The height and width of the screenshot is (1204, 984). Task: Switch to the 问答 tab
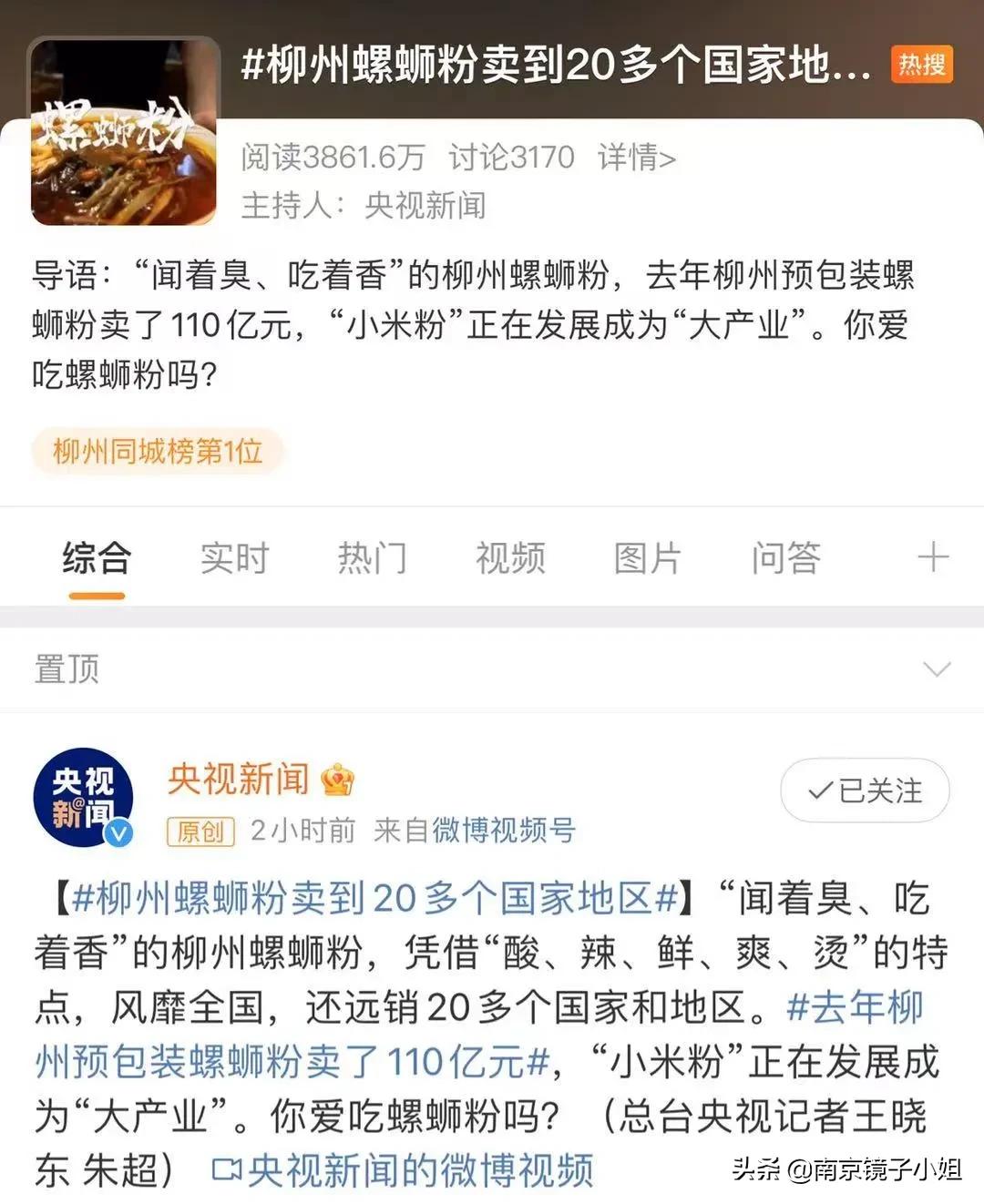pyautogui.click(x=784, y=558)
